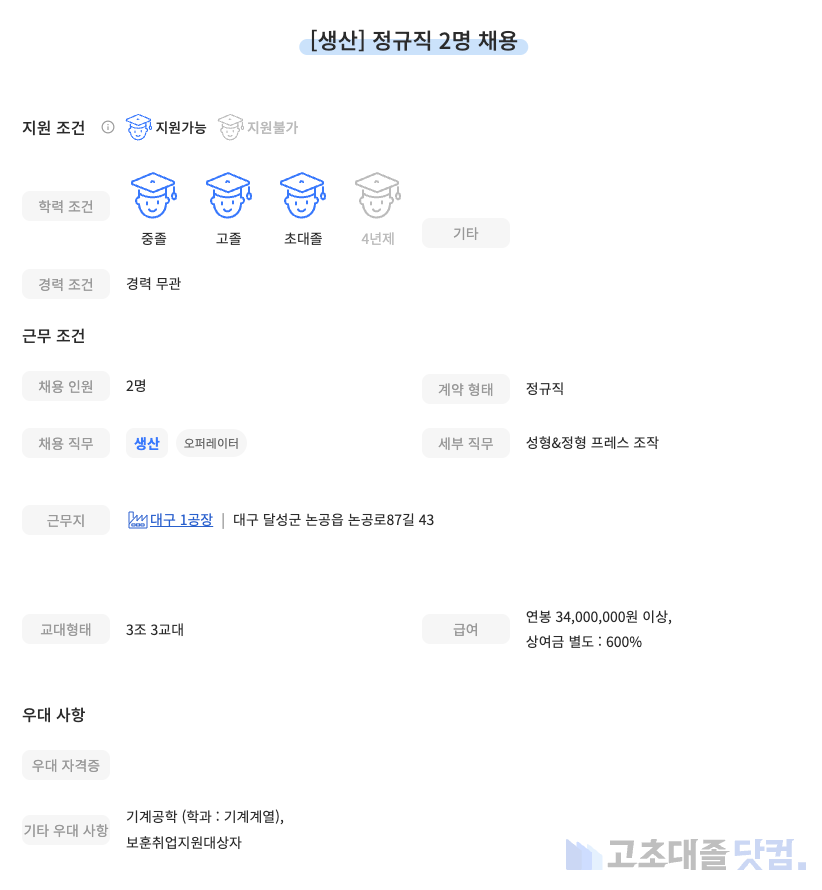Click the factory icon next to 대구 1공장
This screenshot has width=822, height=890.
click(139, 519)
